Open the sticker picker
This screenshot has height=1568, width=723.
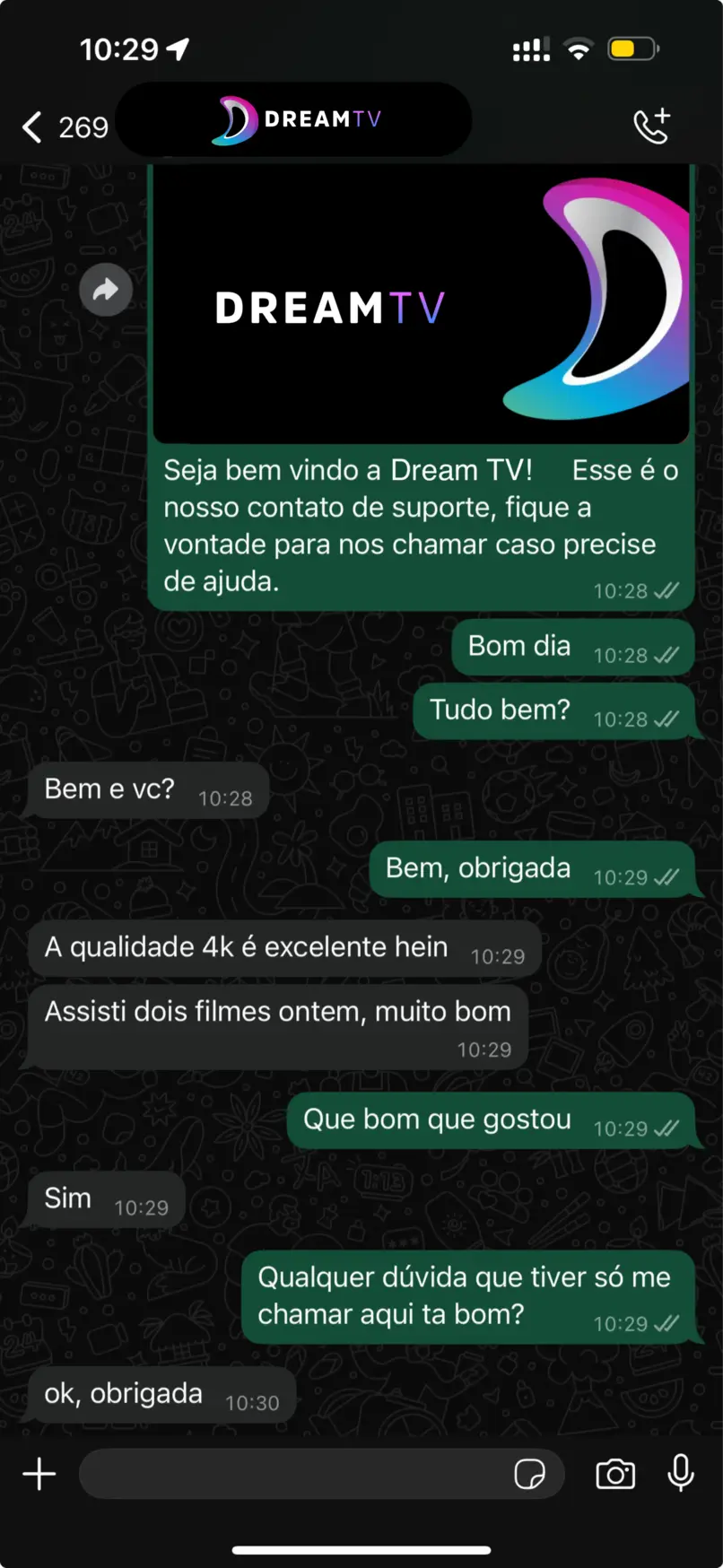(x=529, y=1474)
